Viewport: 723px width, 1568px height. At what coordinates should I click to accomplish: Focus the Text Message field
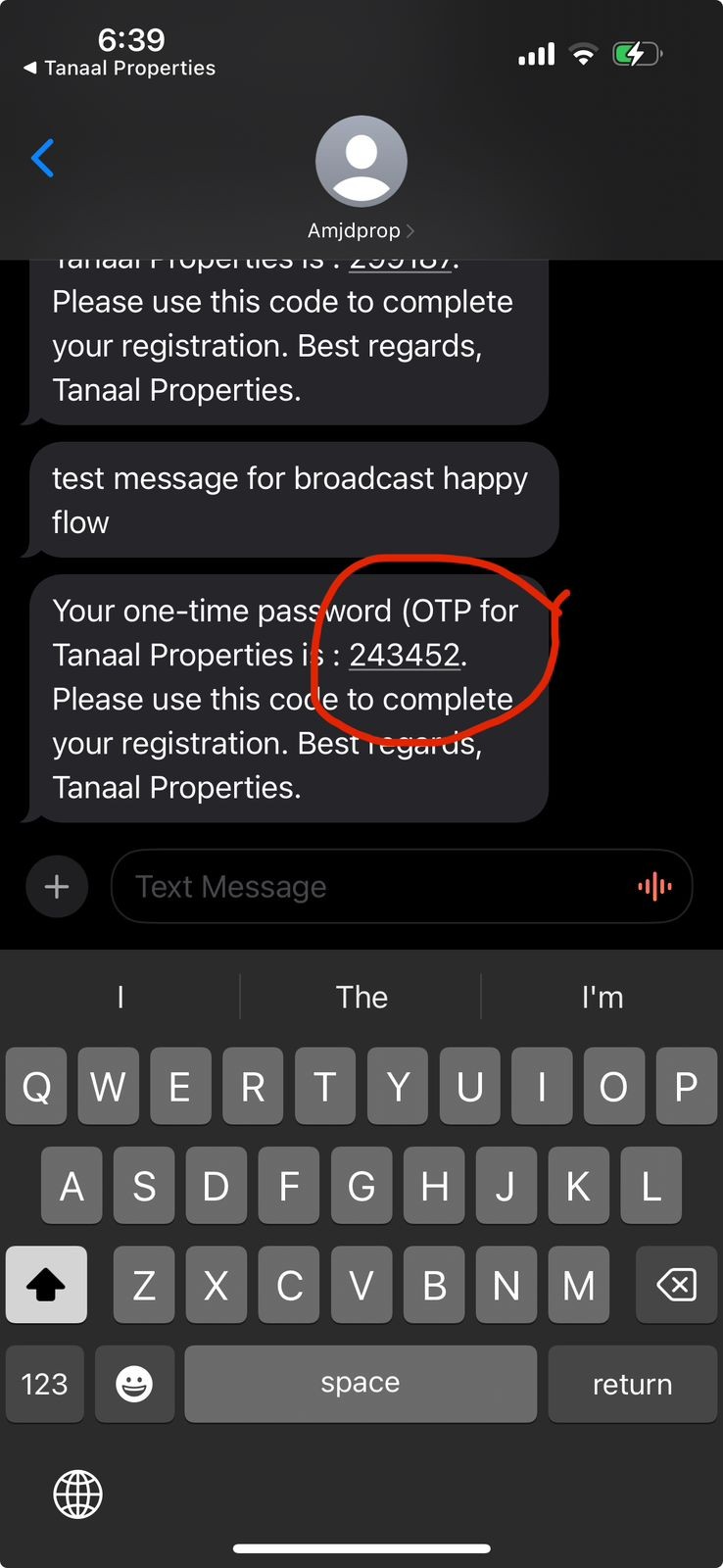(x=372, y=887)
